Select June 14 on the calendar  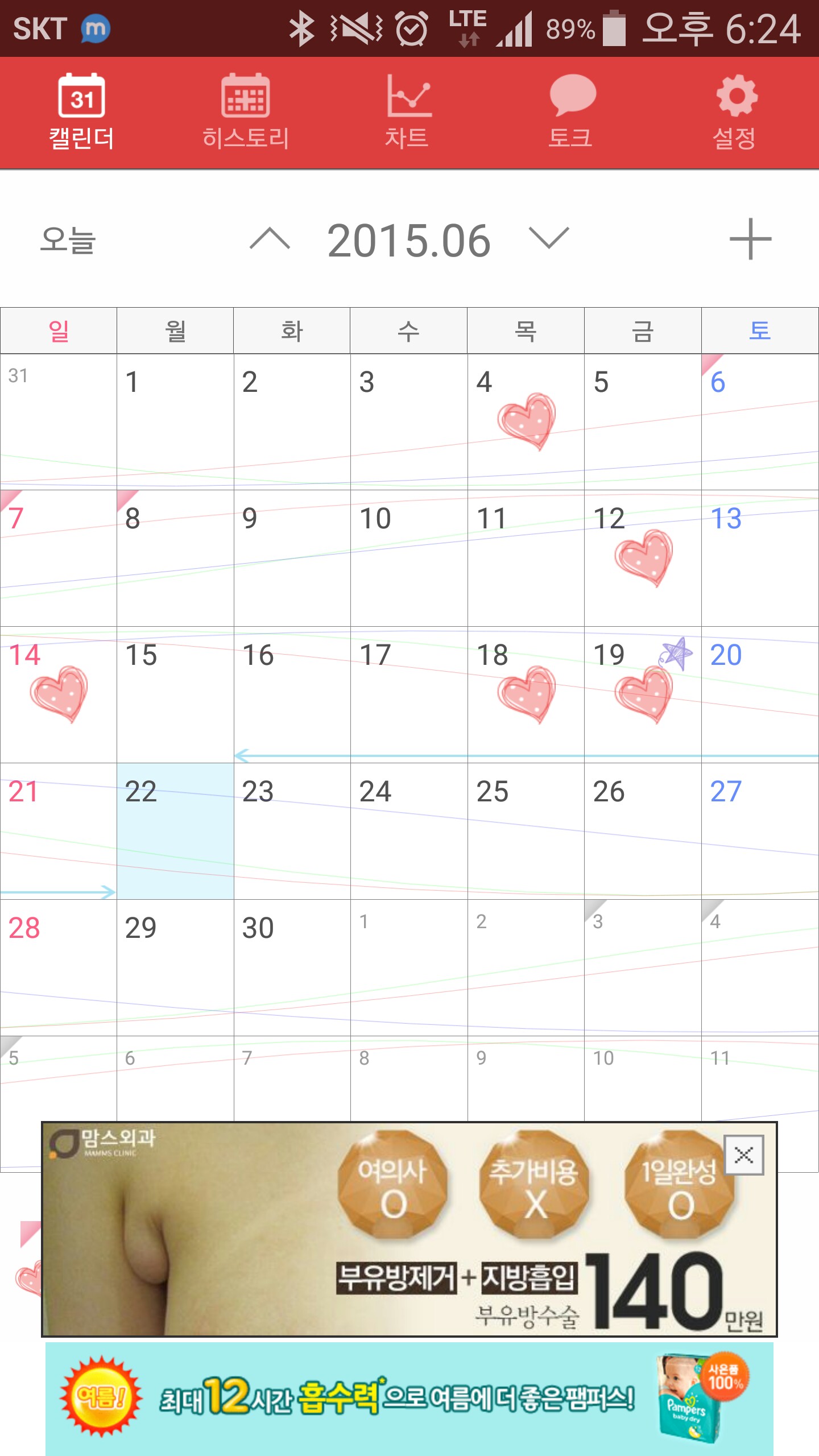click(59, 694)
